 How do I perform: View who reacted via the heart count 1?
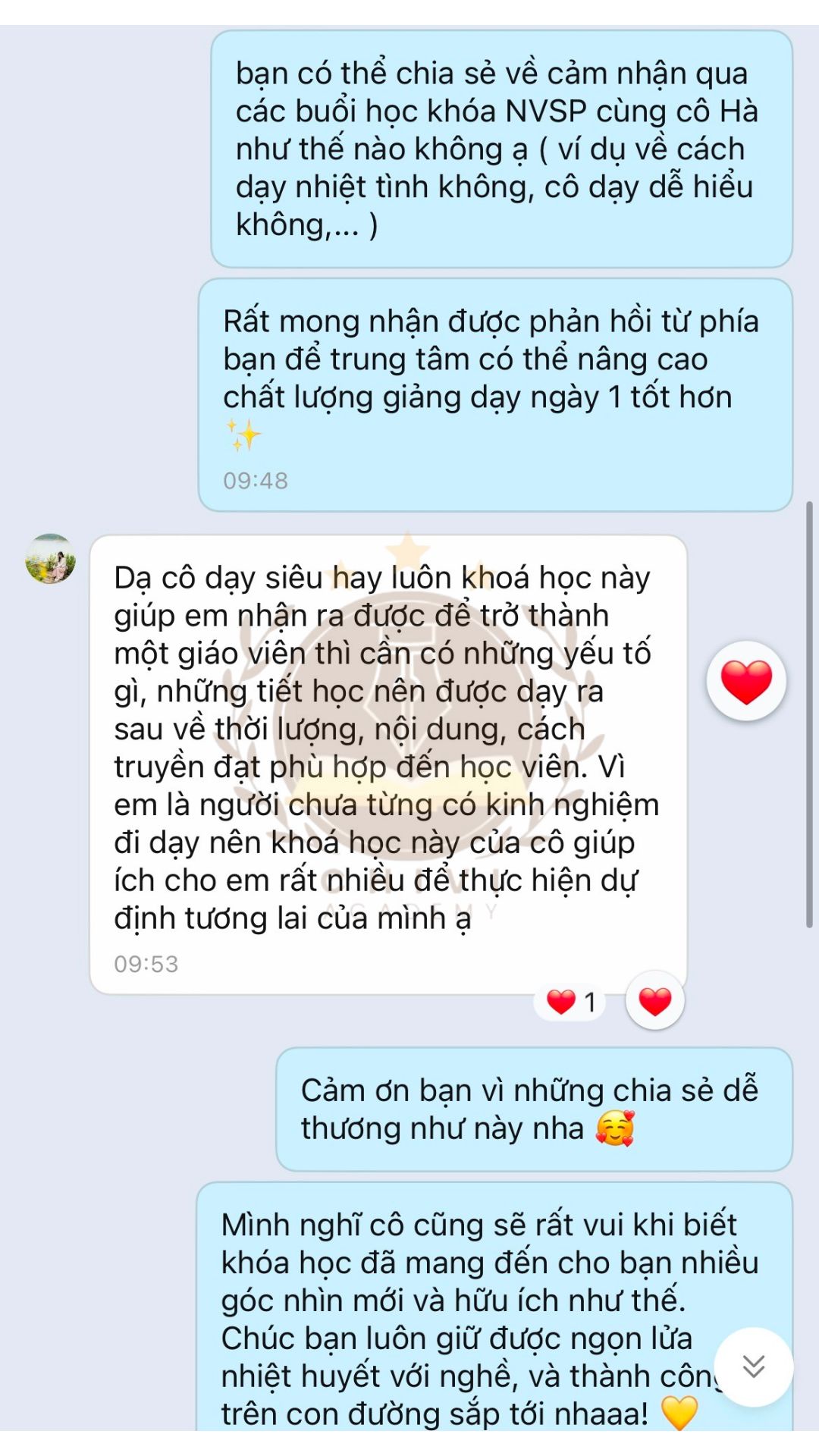(572, 1002)
